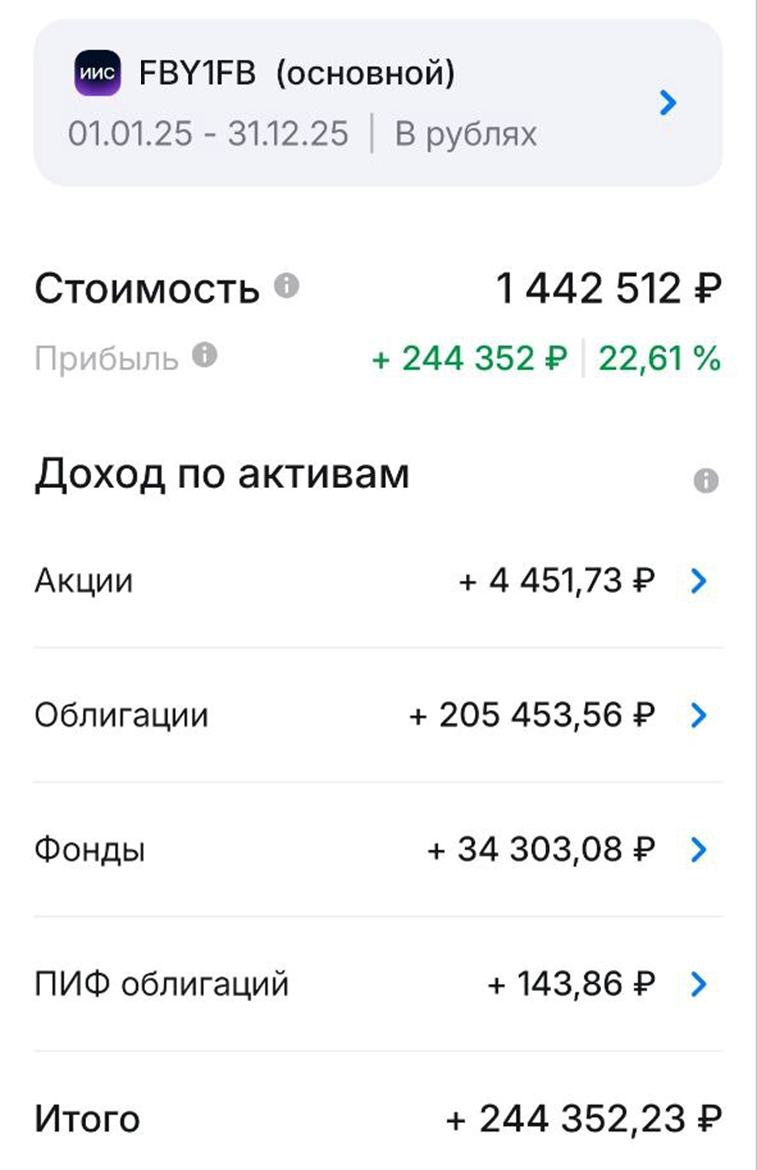Open the info icon next to Стоимость
757x1170 pixels.
pyautogui.click(x=285, y=287)
